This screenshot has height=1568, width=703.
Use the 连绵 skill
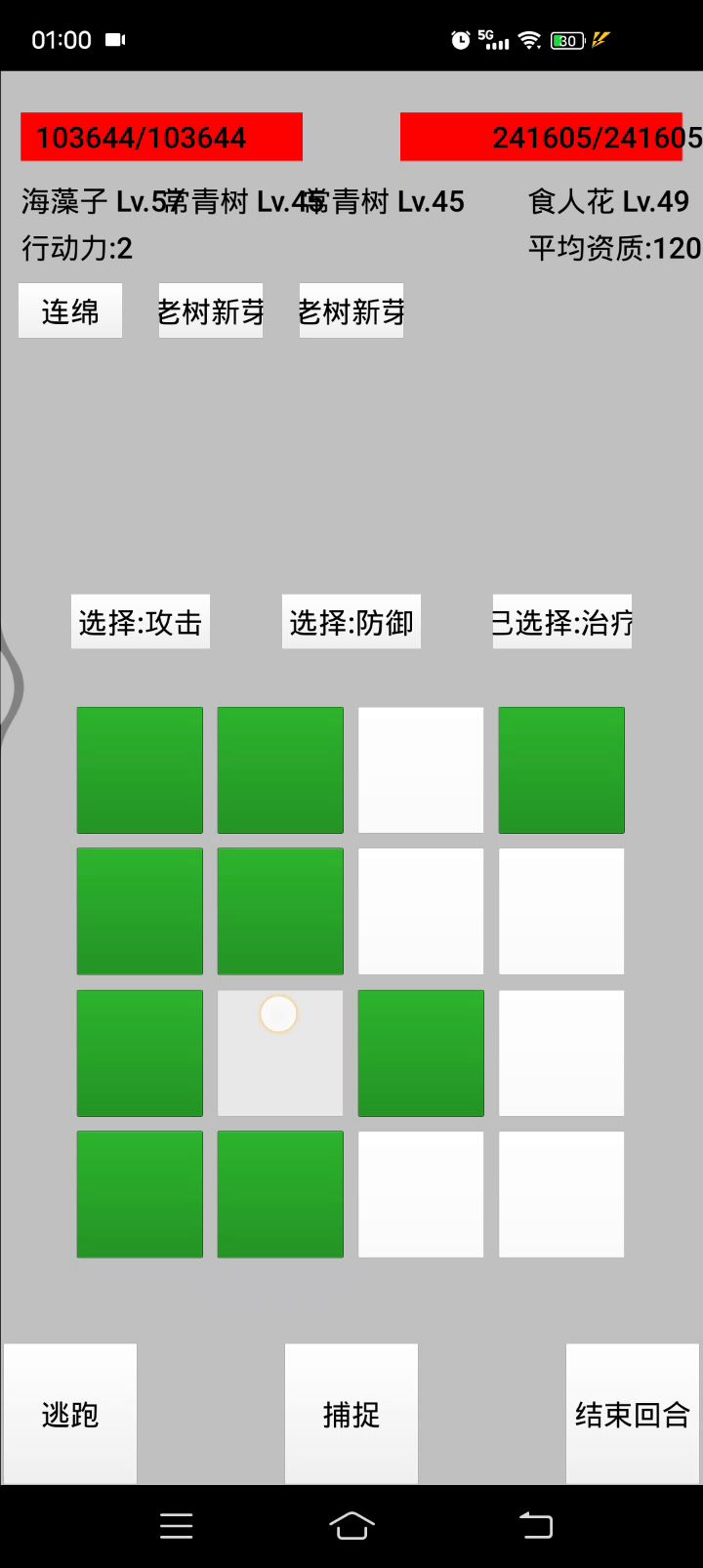70,311
